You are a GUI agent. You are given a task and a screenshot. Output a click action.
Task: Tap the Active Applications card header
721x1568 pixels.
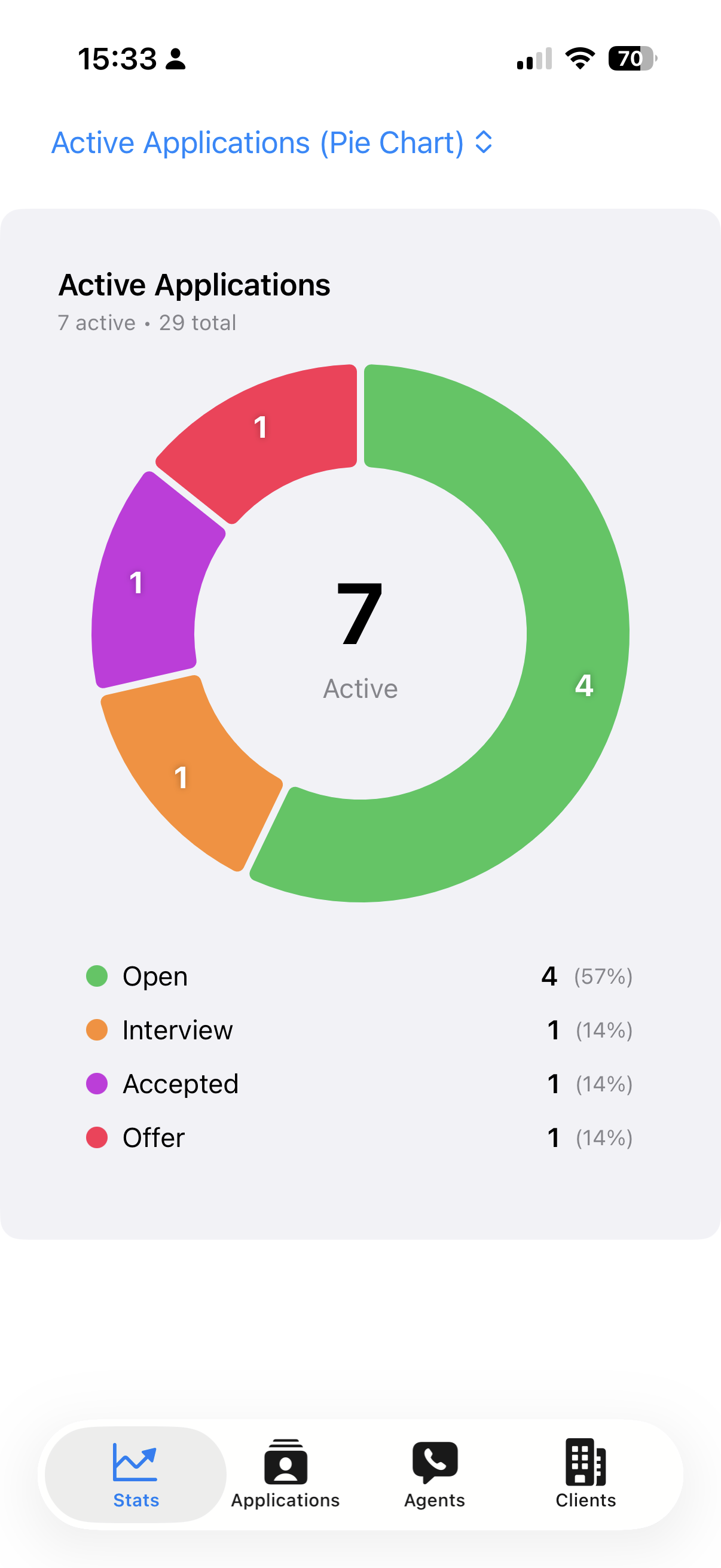pos(194,283)
